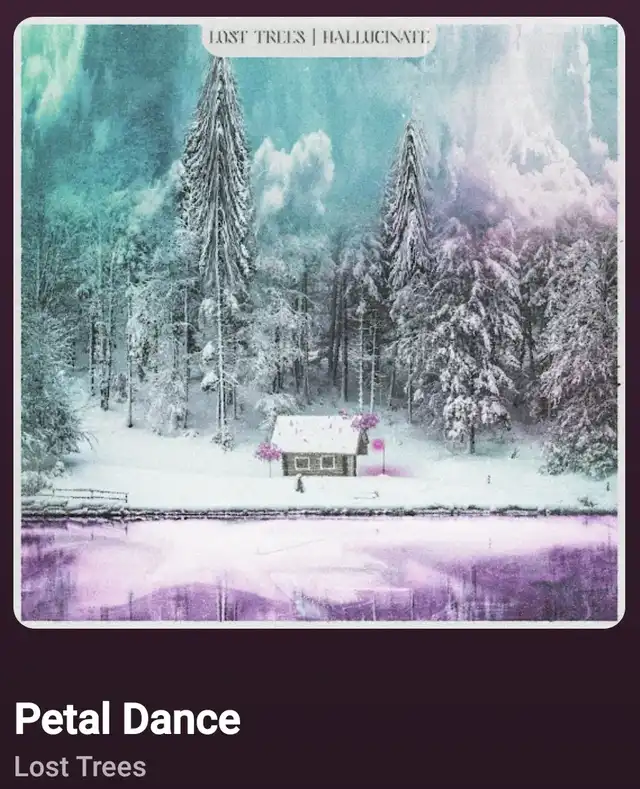Screen dimensions: 640x789
Task: Tap the Petal Dance album cover art
Action: 319,322
